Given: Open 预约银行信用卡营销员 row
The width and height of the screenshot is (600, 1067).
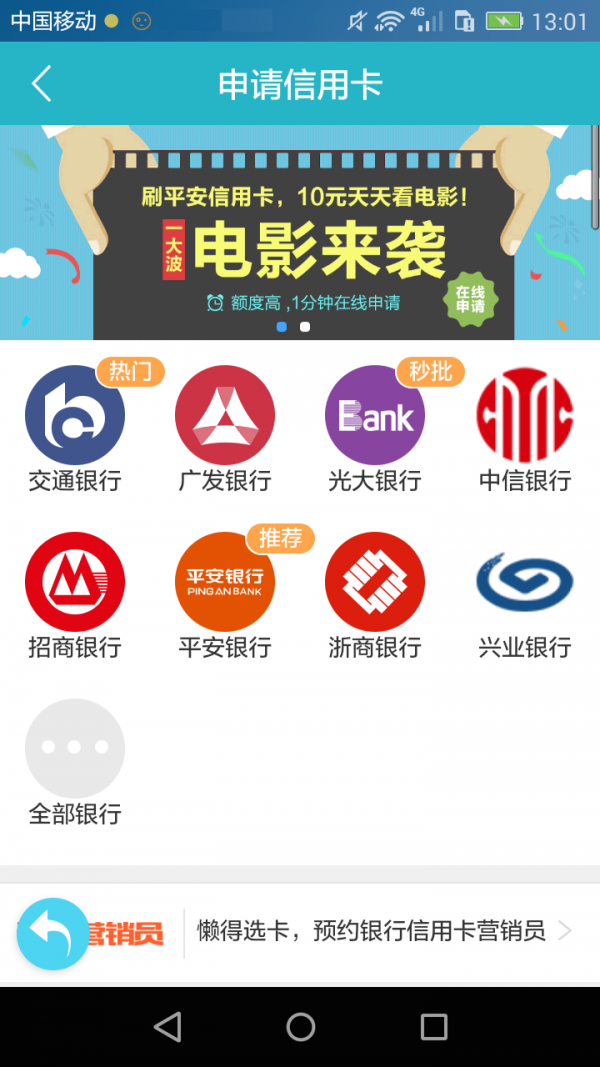Looking at the screenshot, I should pos(380,932).
